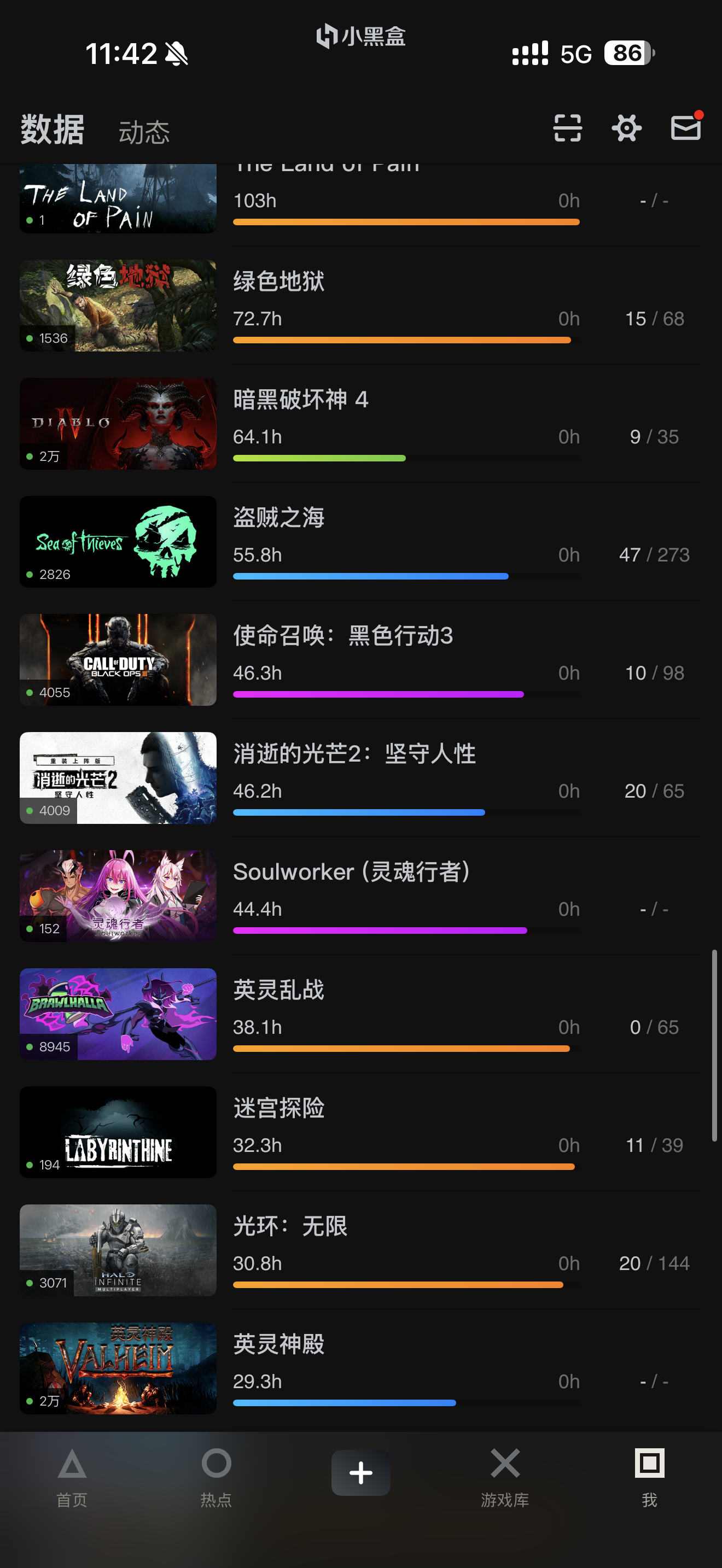Tap the plus button to create post
The image size is (722, 1568).
point(360,1473)
